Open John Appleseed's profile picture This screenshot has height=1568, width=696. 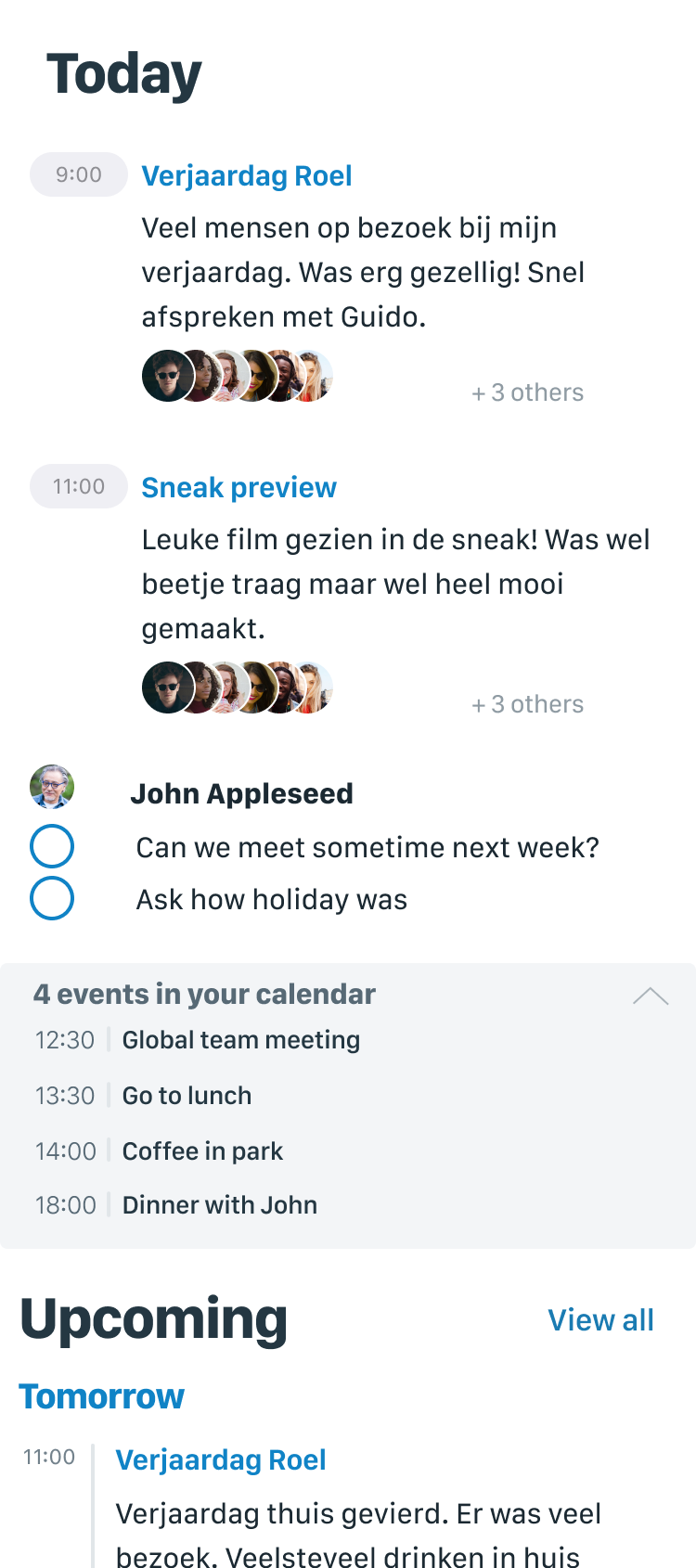coord(52,787)
